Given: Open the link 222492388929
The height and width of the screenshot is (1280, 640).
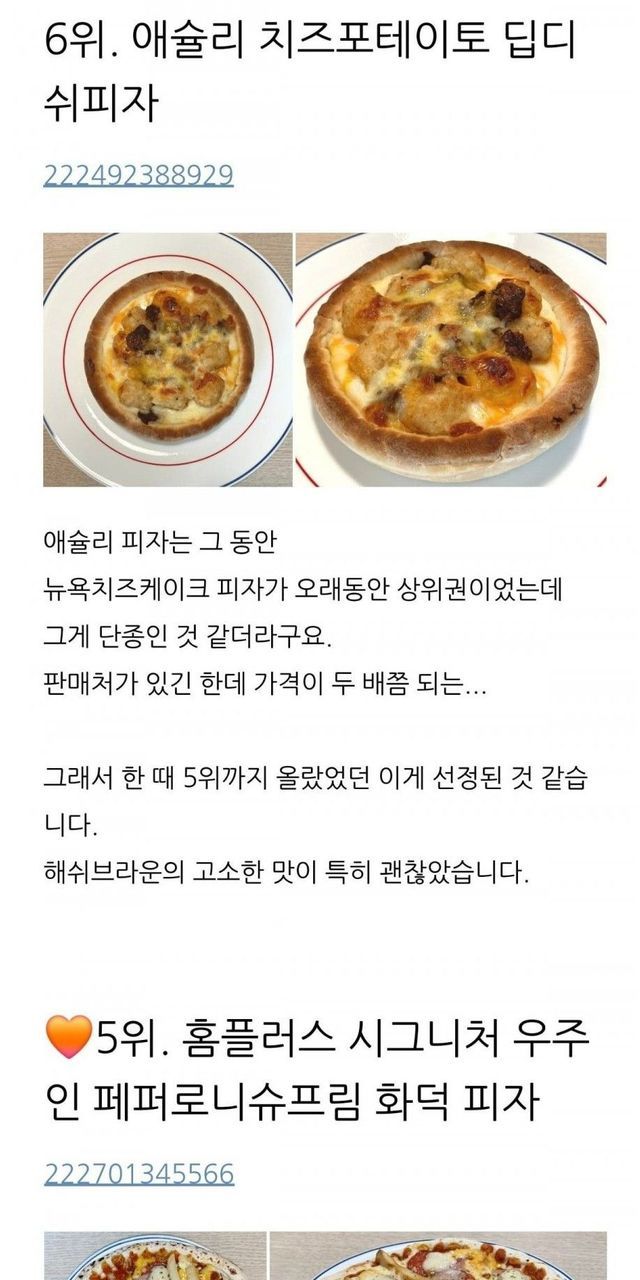Looking at the screenshot, I should (138, 175).
